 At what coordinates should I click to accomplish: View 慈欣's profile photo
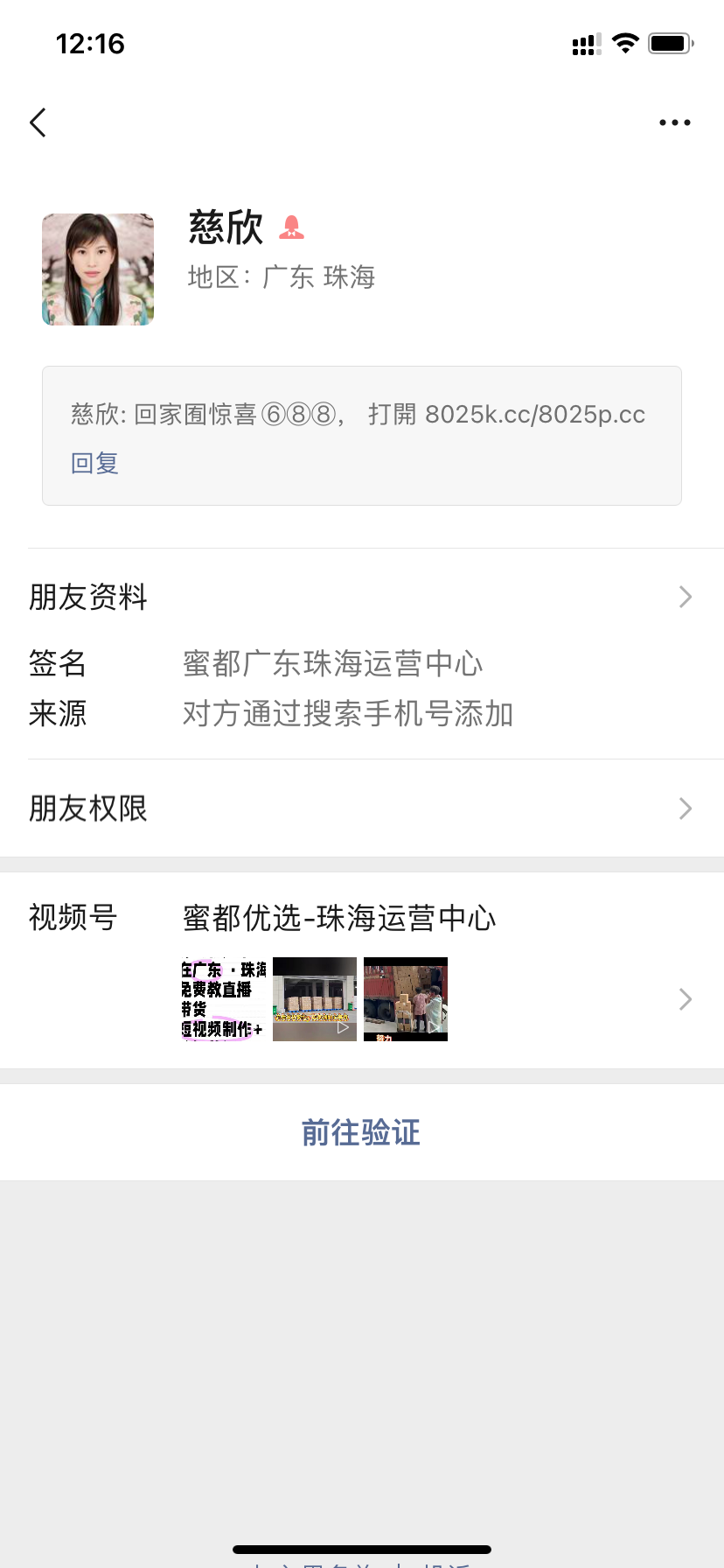point(98,269)
